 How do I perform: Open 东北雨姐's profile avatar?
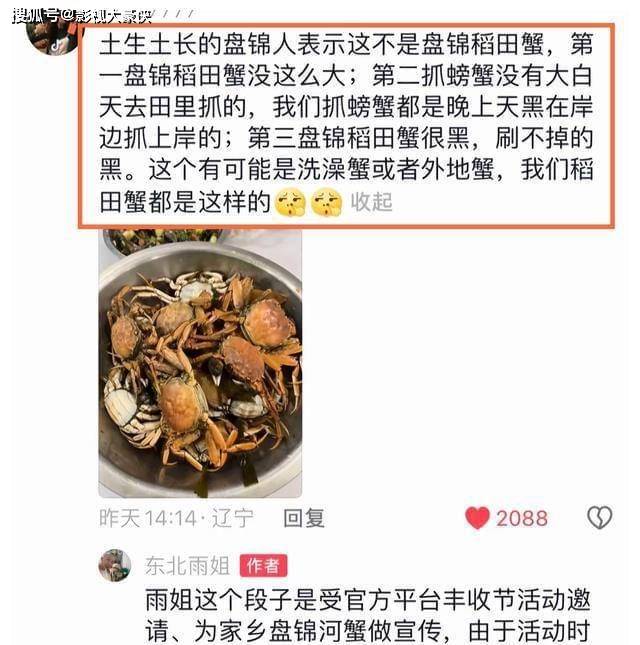click(x=114, y=565)
